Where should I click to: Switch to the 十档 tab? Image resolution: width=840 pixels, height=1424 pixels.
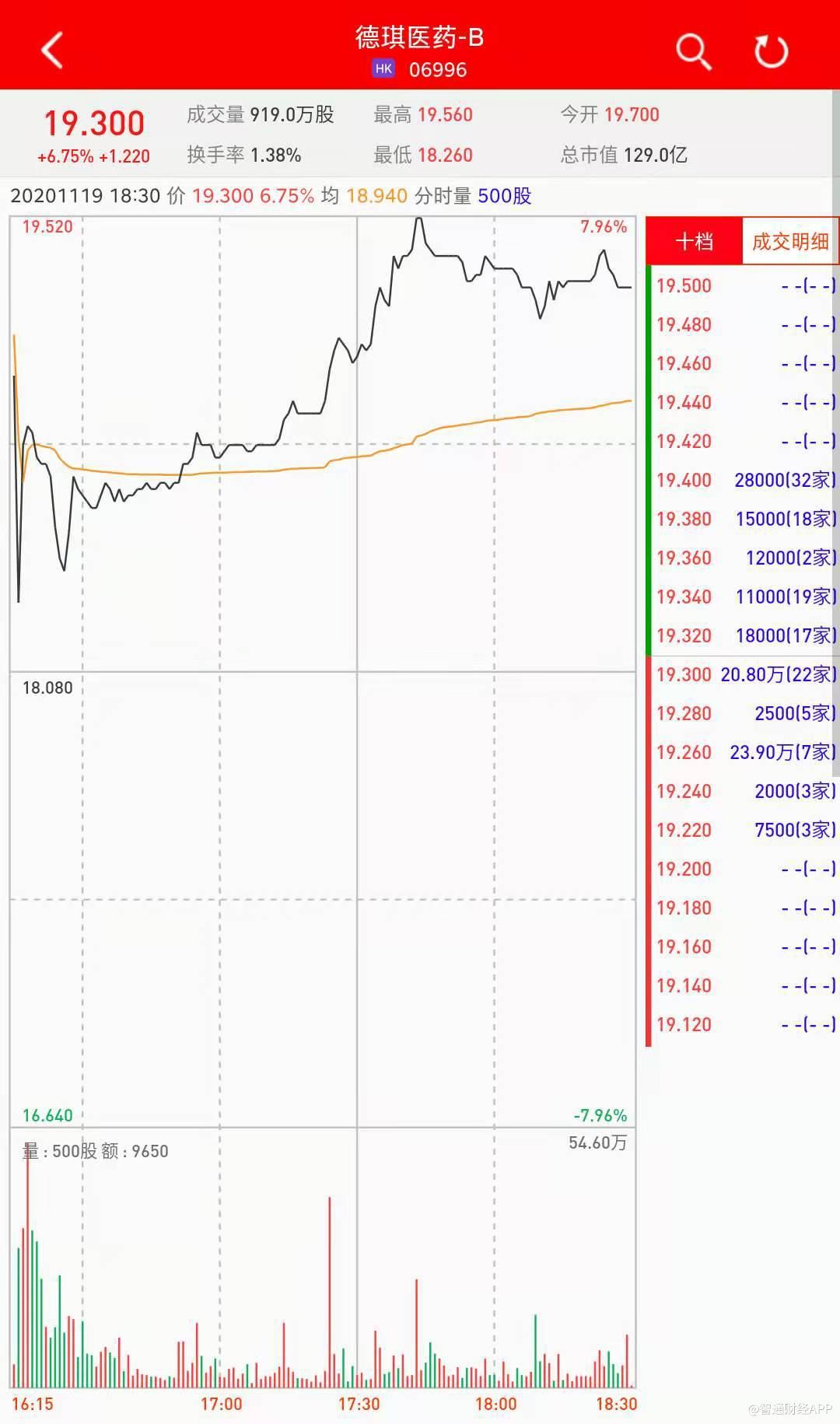[x=694, y=242]
